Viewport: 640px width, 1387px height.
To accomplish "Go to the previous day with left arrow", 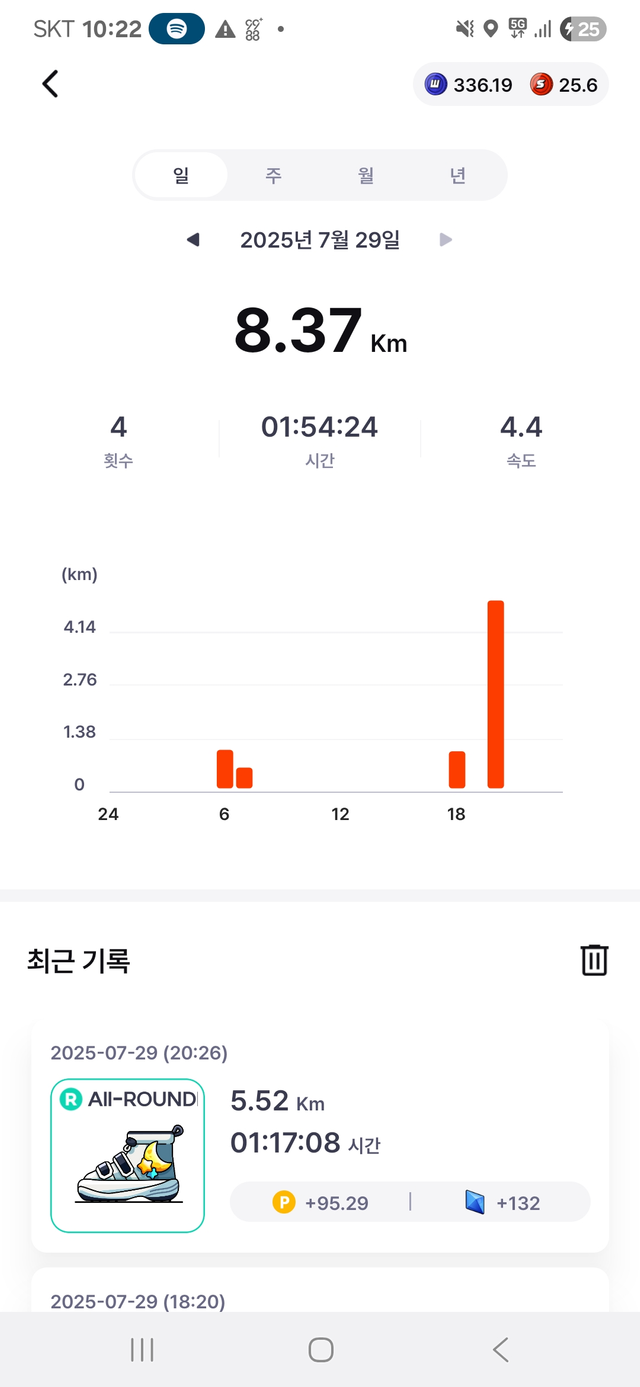I will [193, 240].
